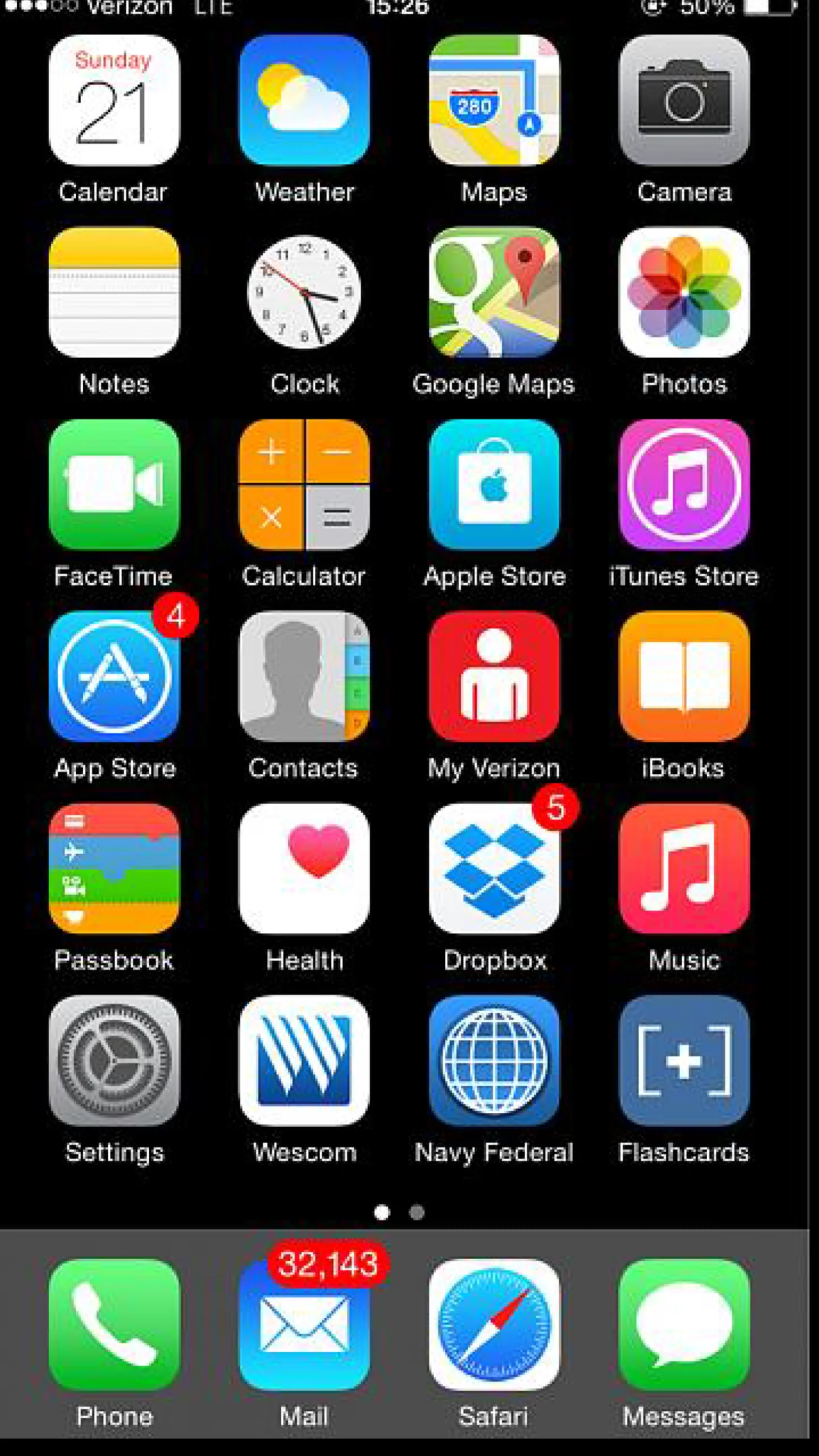The width and height of the screenshot is (819, 1456).
Task: Open the Contacts app
Action: pyautogui.click(x=304, y=676)
